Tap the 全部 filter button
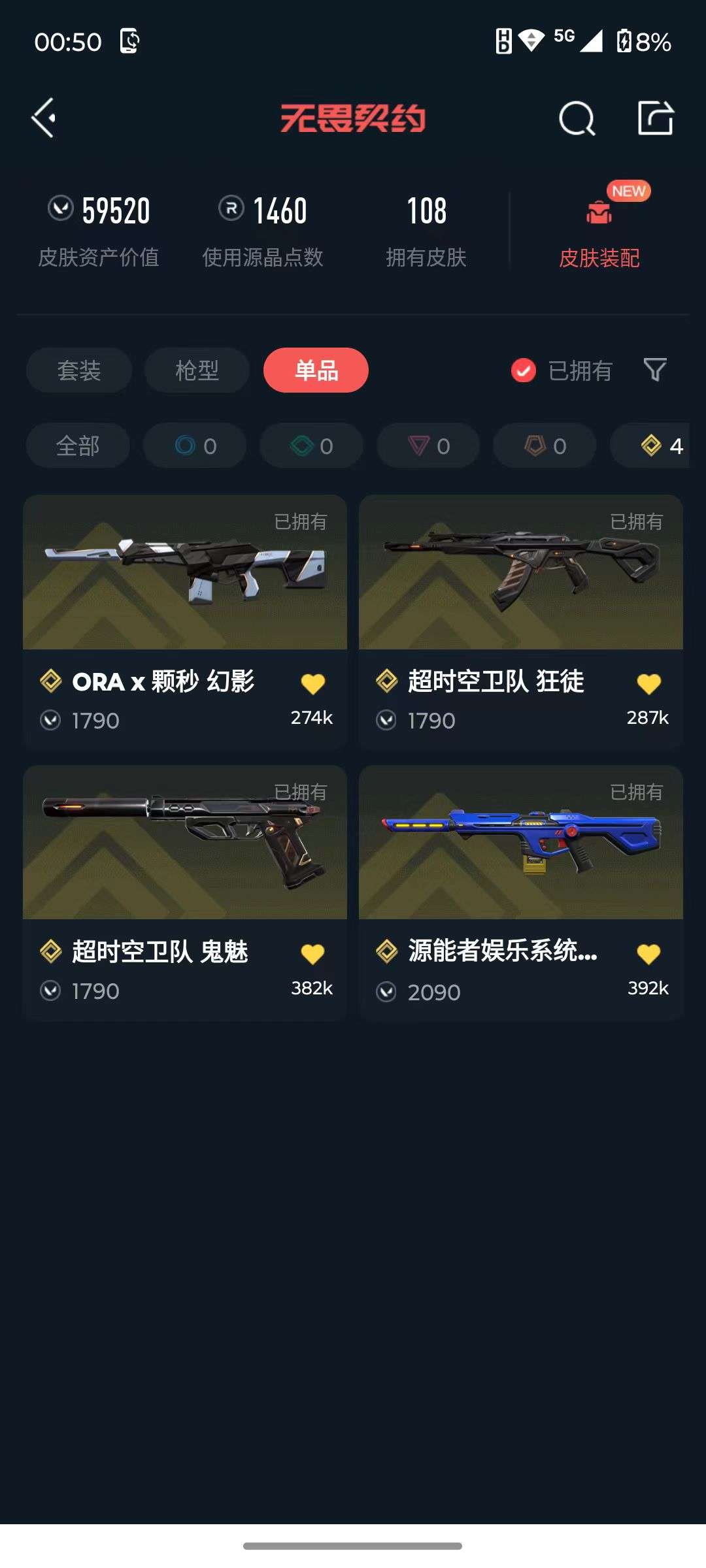Screen dimensions: 706x1568 pos(78,446)
